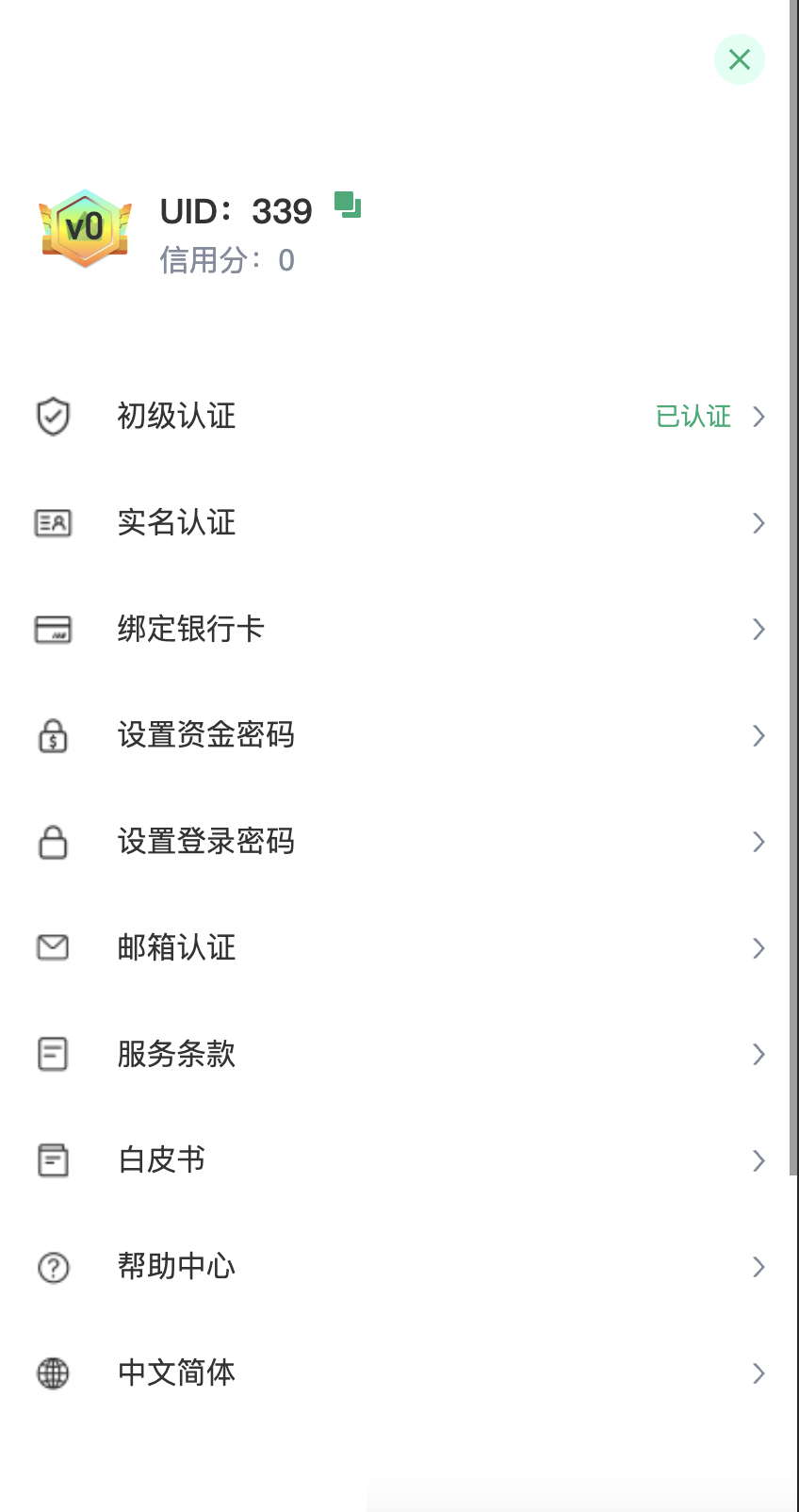Click the globe icon beside 中文简体

(53, 1373)
